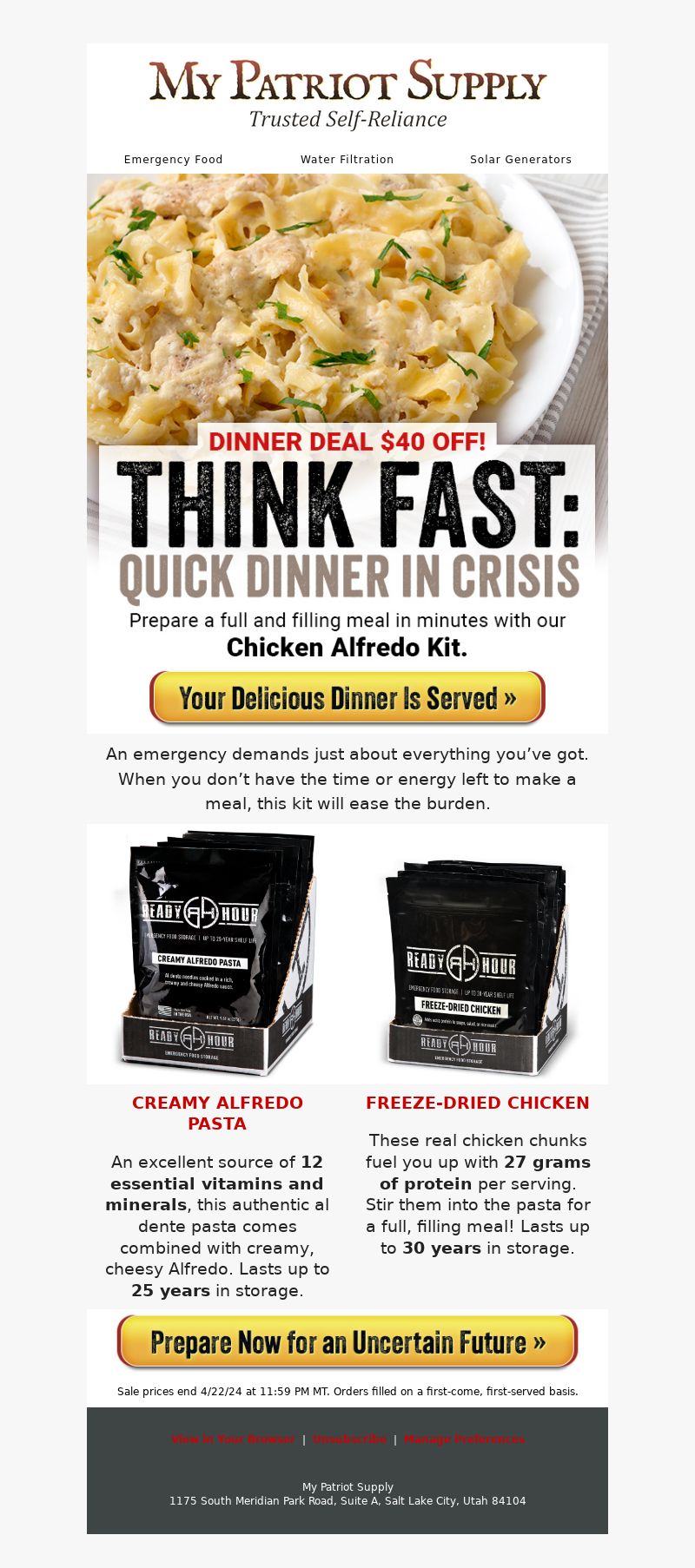Tap Prepare Now for an Uncertain Future

click(x=347, y=1341)
